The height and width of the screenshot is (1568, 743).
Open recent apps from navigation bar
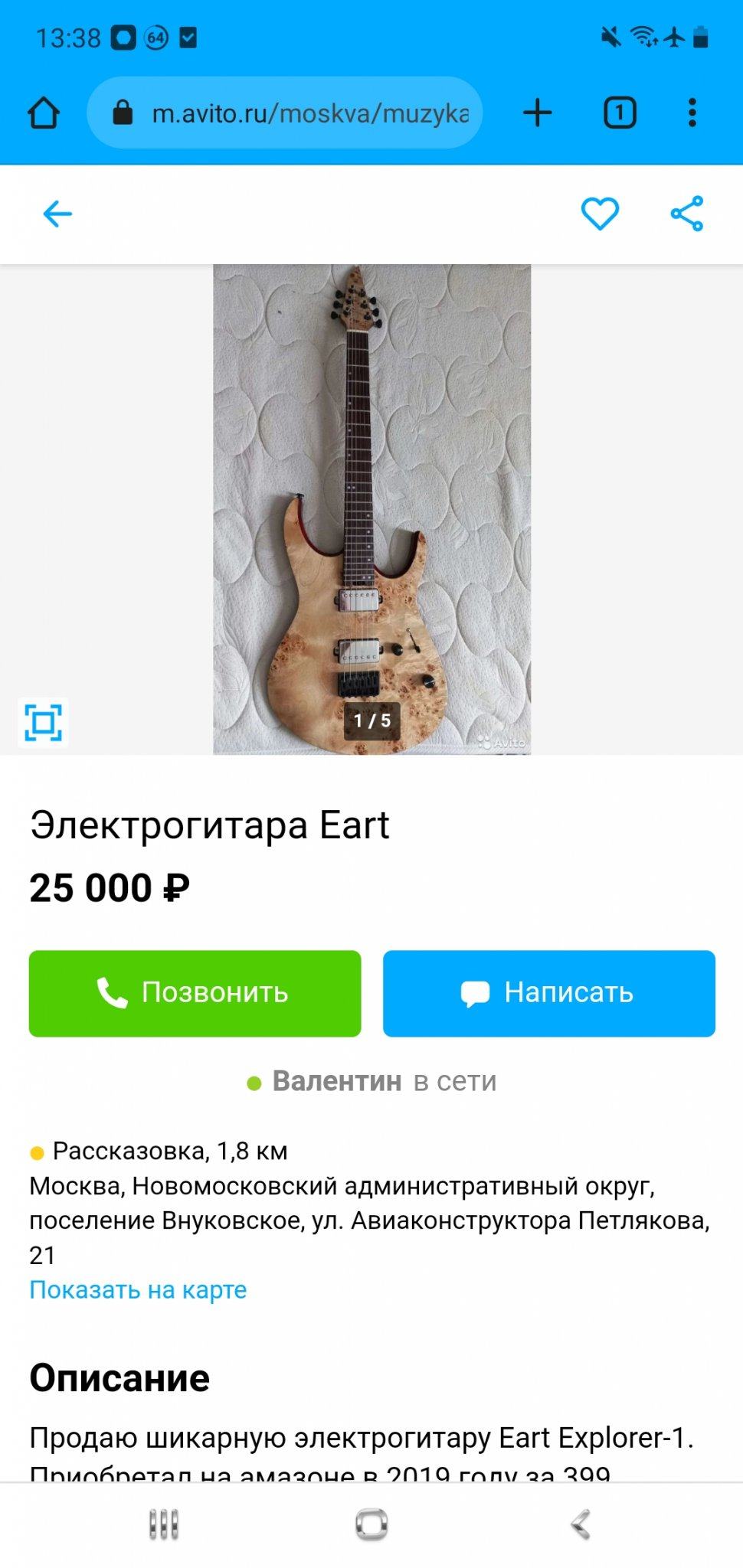coord(164,1524)
